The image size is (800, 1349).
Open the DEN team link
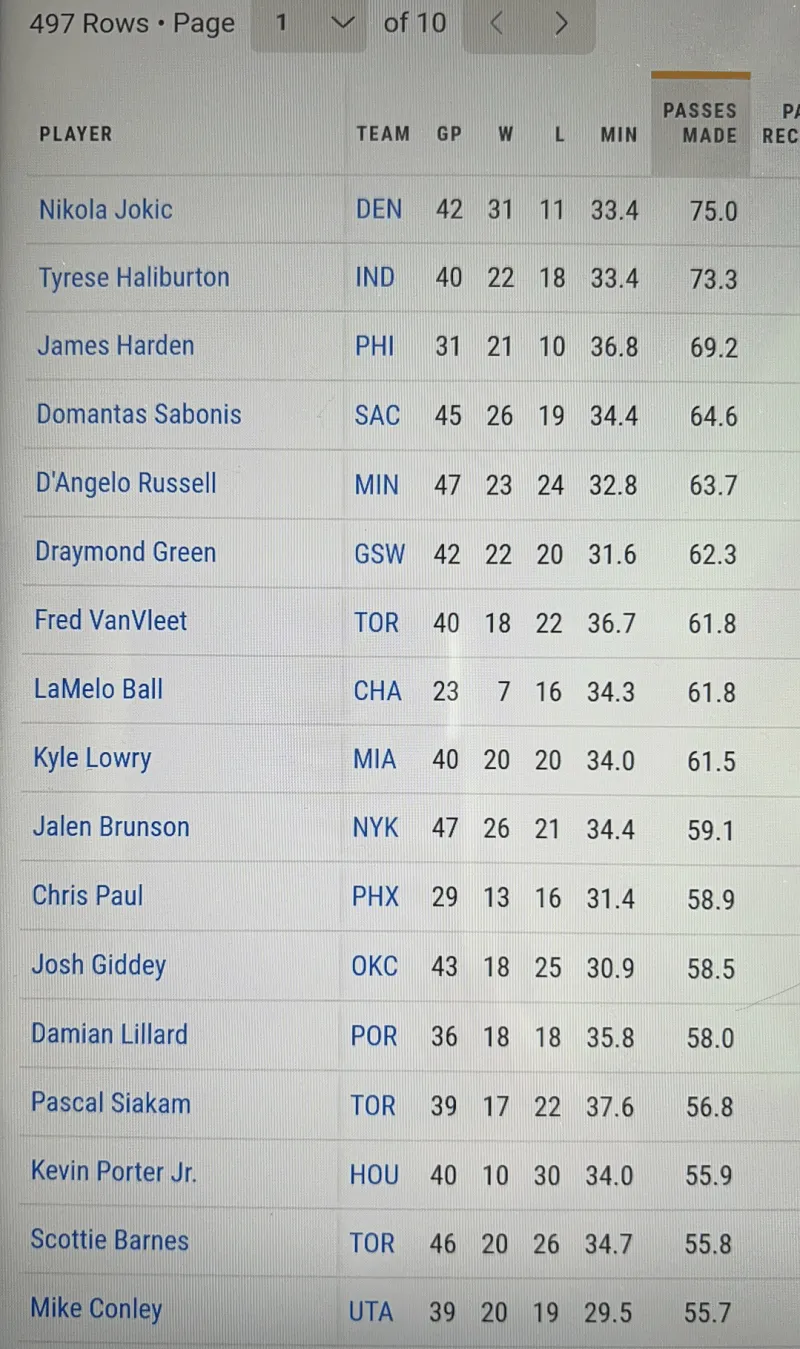point(379,210)
